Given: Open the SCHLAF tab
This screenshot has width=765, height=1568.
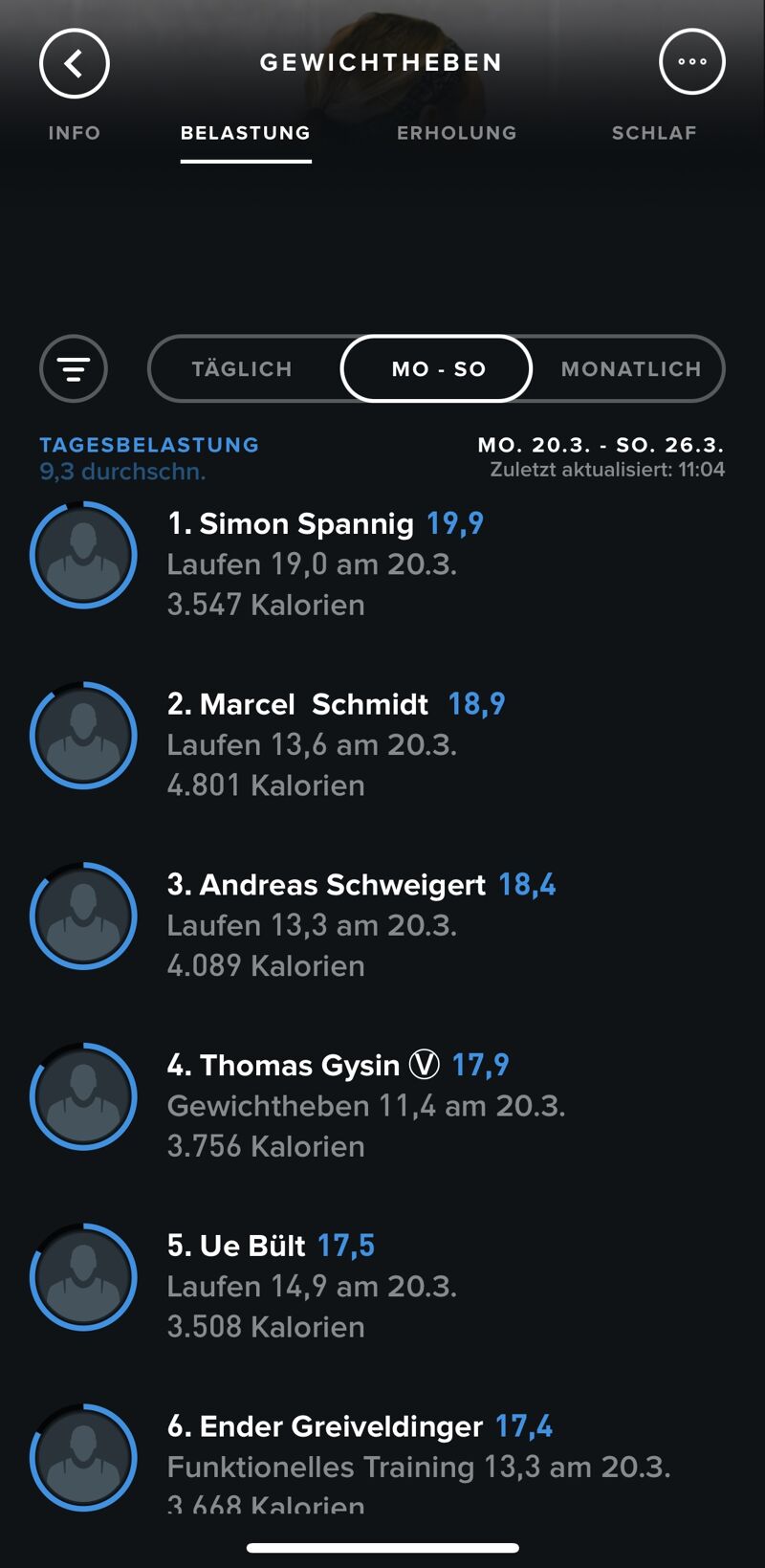Looking at the screenshot, I should point(654,133).
